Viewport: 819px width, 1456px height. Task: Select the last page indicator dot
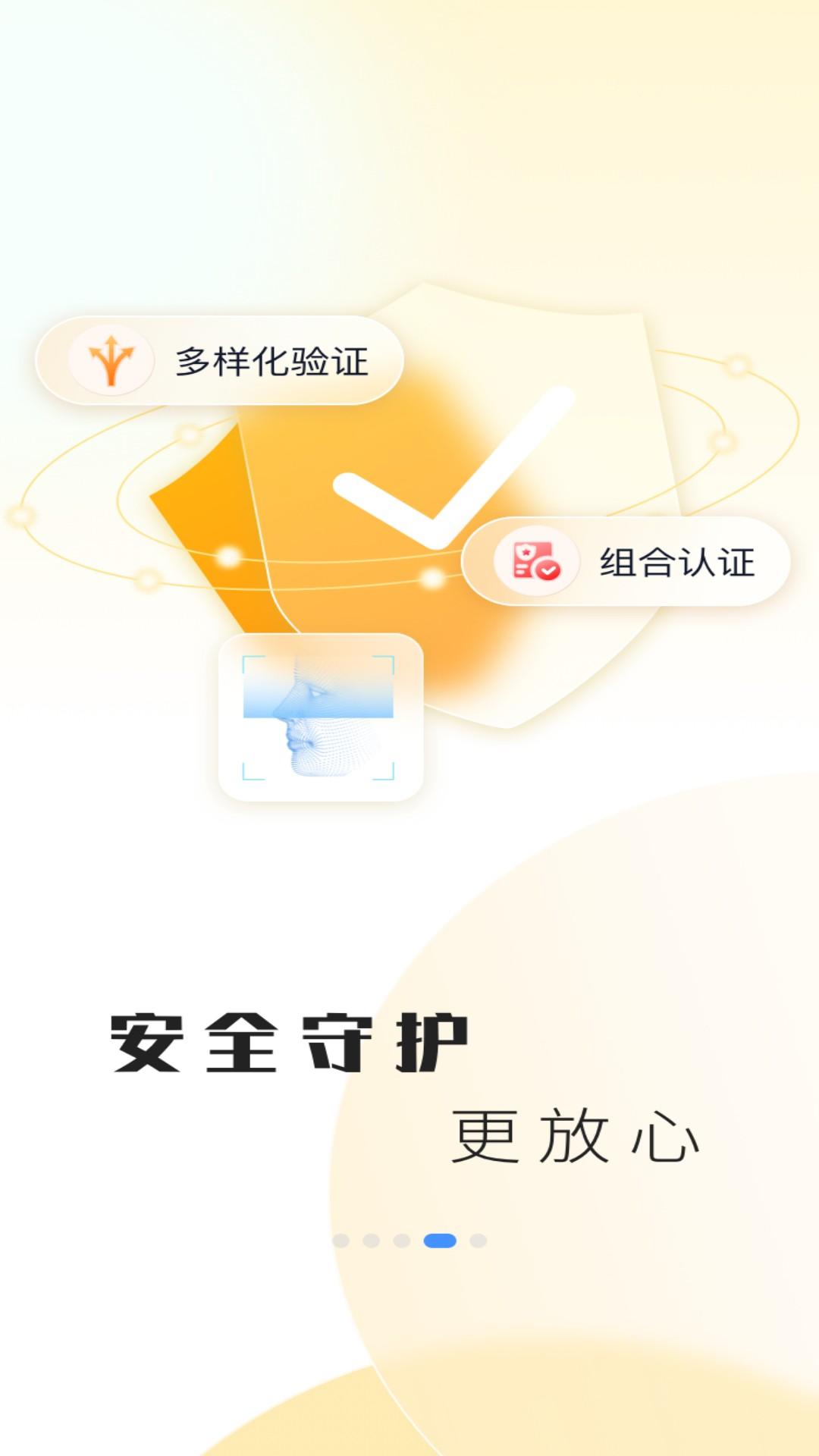[x=478, y=1241]
